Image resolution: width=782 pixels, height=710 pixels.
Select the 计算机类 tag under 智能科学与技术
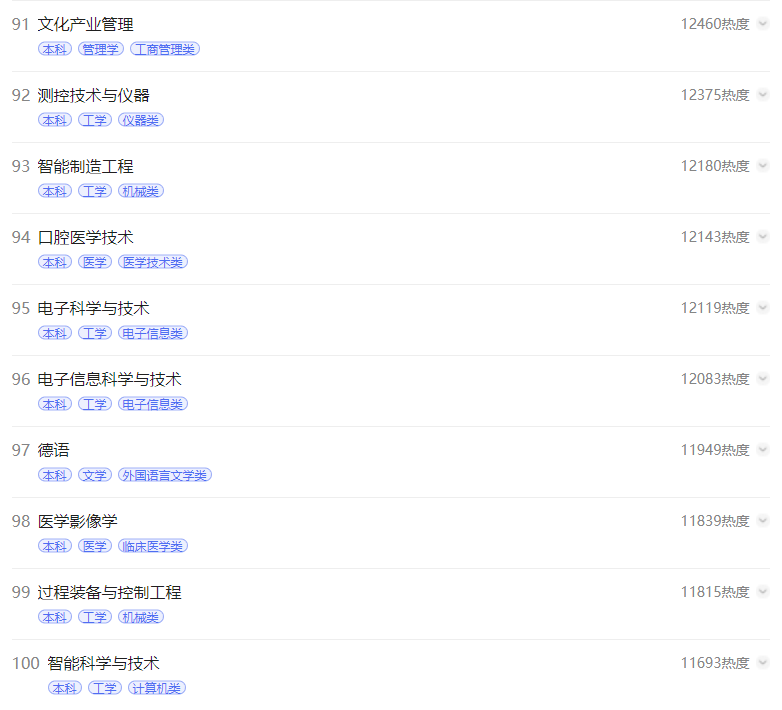[156, 688]
